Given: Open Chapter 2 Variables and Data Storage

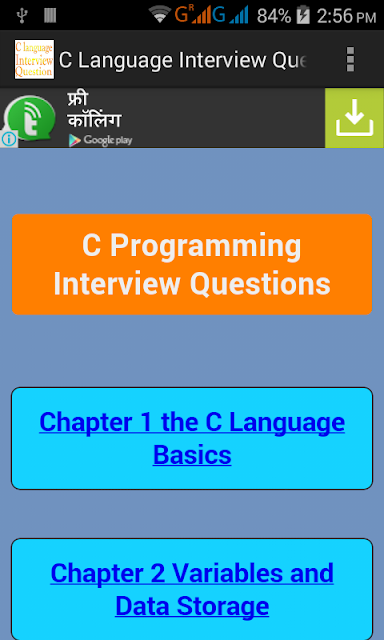Looking at the screenshot, I should pyautogui.click(x=192, y=589).
